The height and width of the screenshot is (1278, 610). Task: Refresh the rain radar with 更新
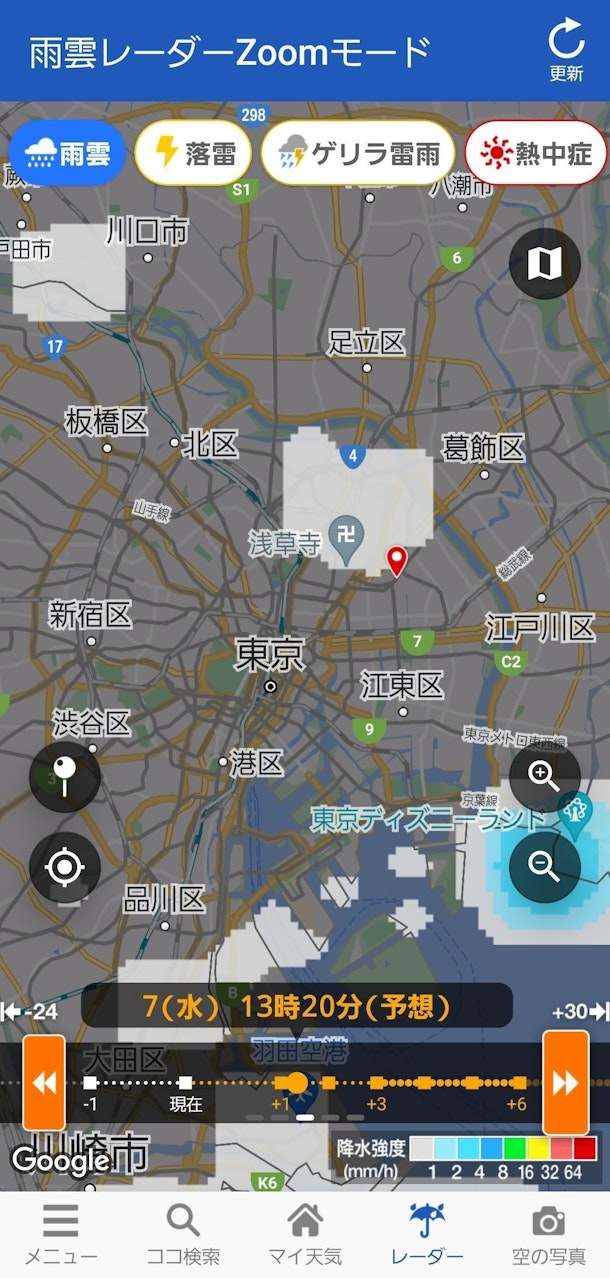pos(566,51)
